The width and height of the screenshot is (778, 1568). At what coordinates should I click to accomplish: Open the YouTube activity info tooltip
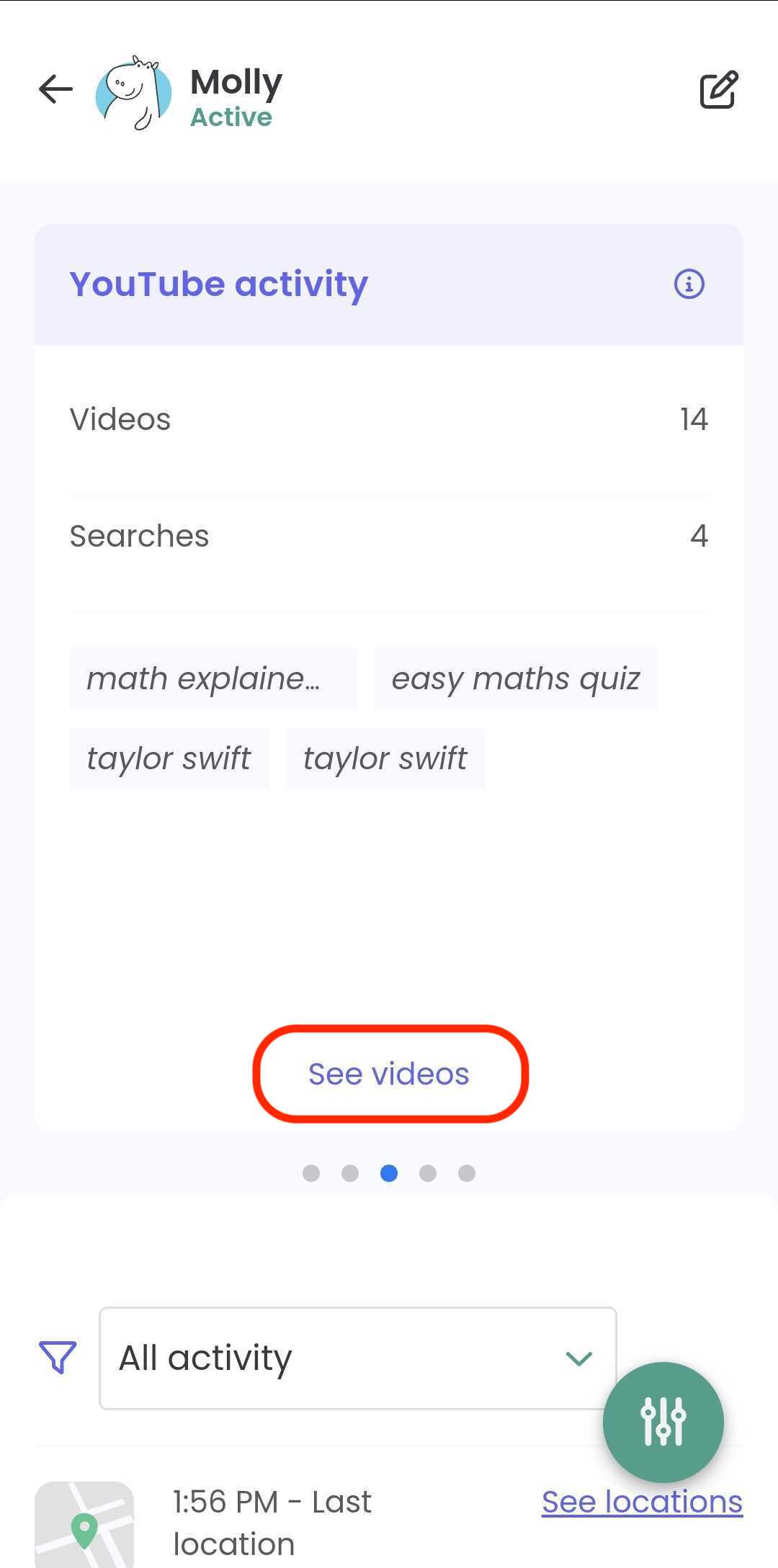point(689,284)
